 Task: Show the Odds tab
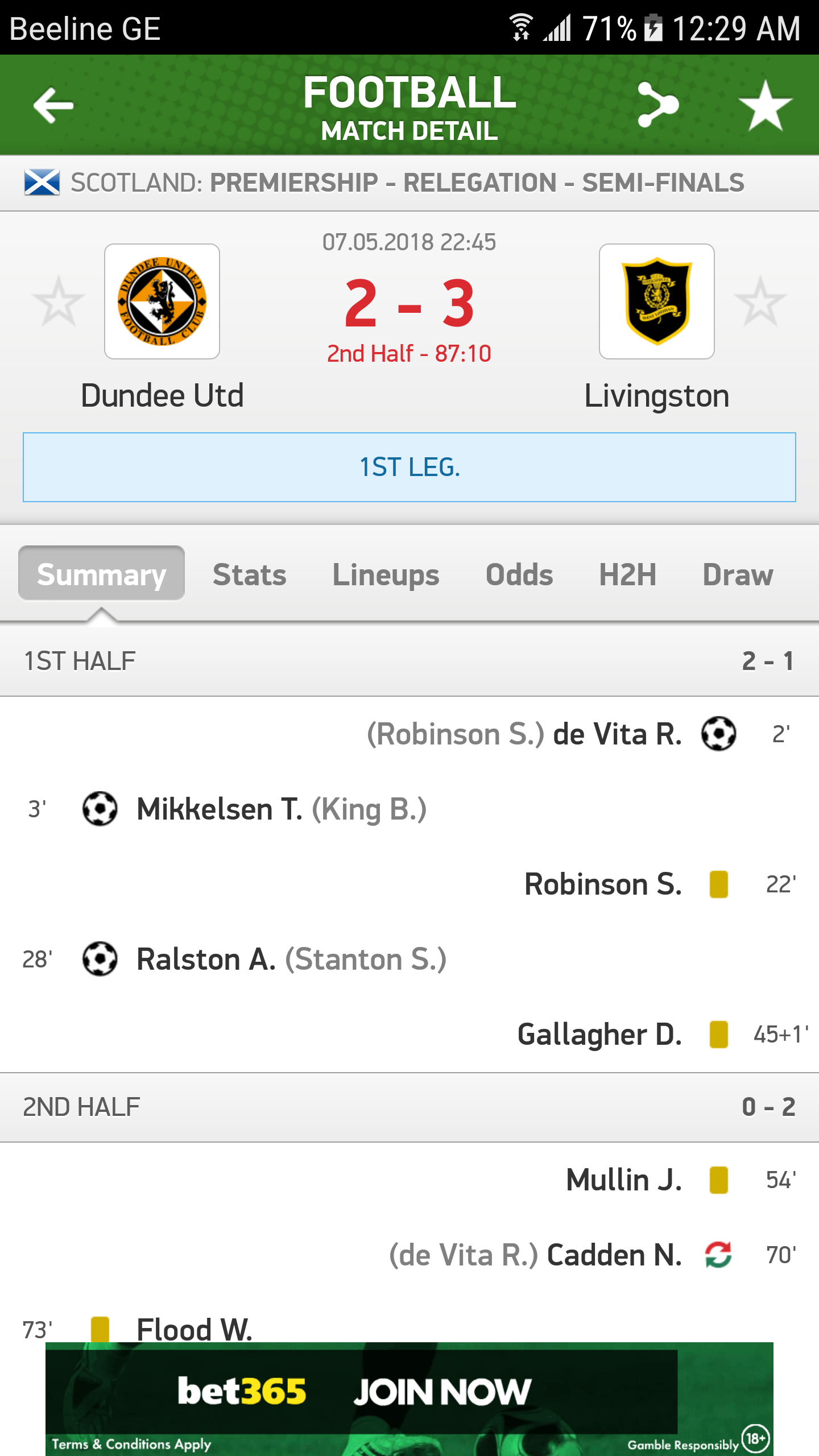519,574
